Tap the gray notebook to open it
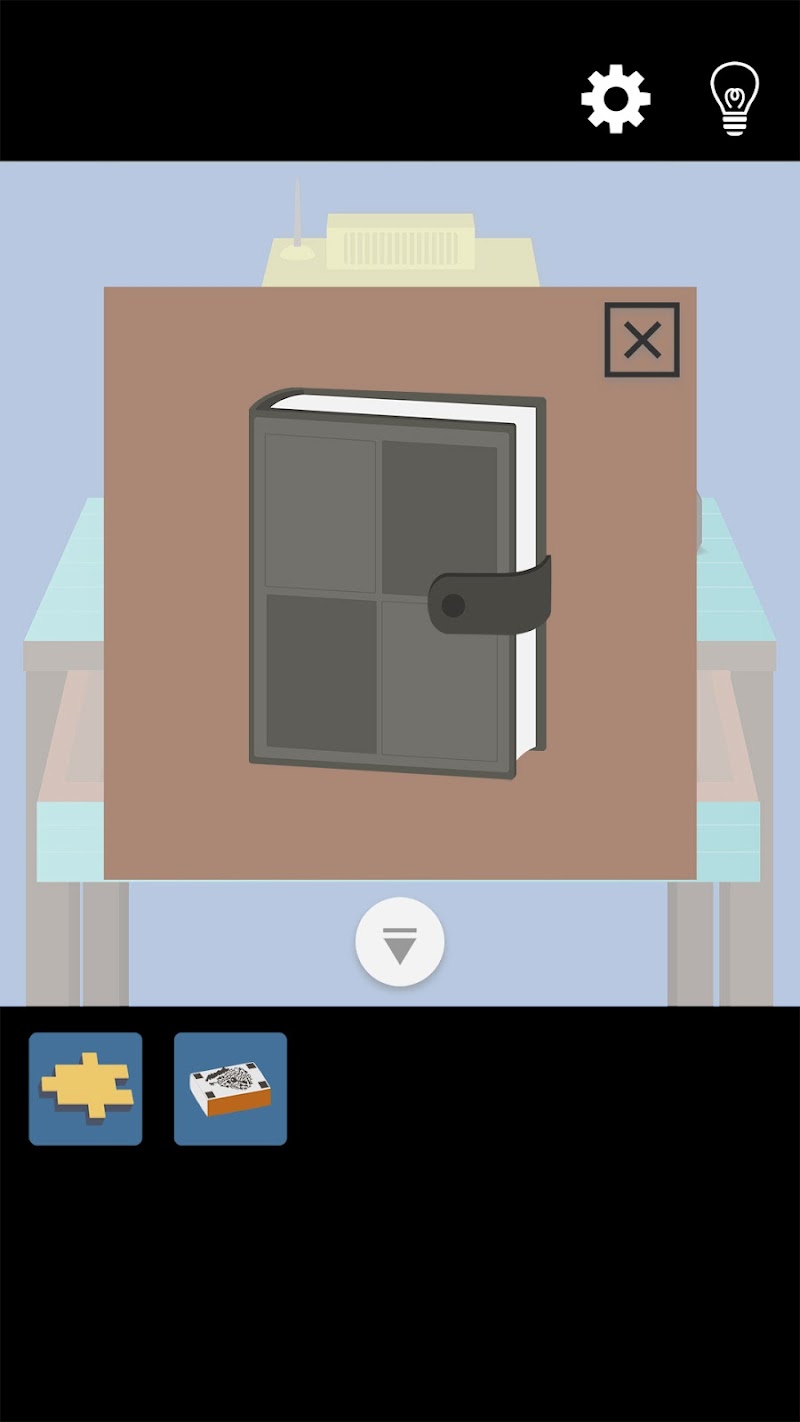The width and height of the screenshot is (800, 1422). [x=390, y=585]
